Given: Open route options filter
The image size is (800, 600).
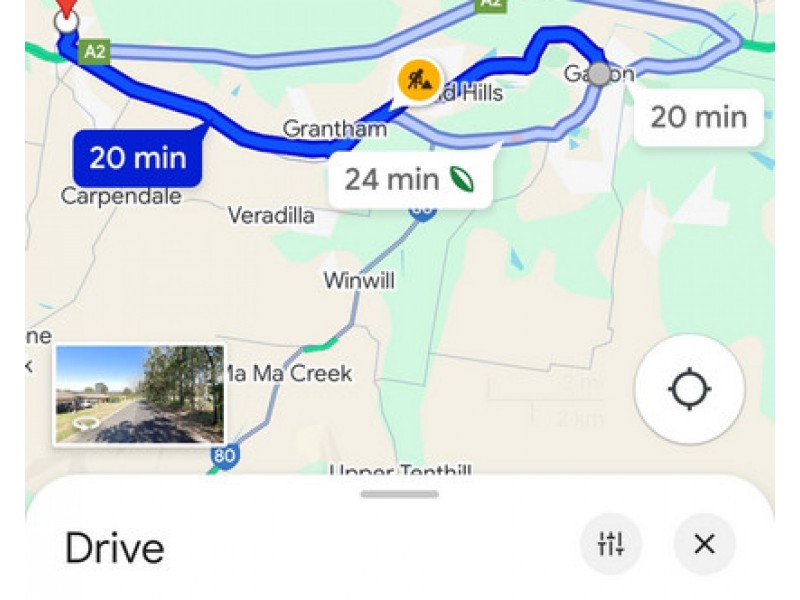Looking at the screenshot, I should click(x=610, y=544).
